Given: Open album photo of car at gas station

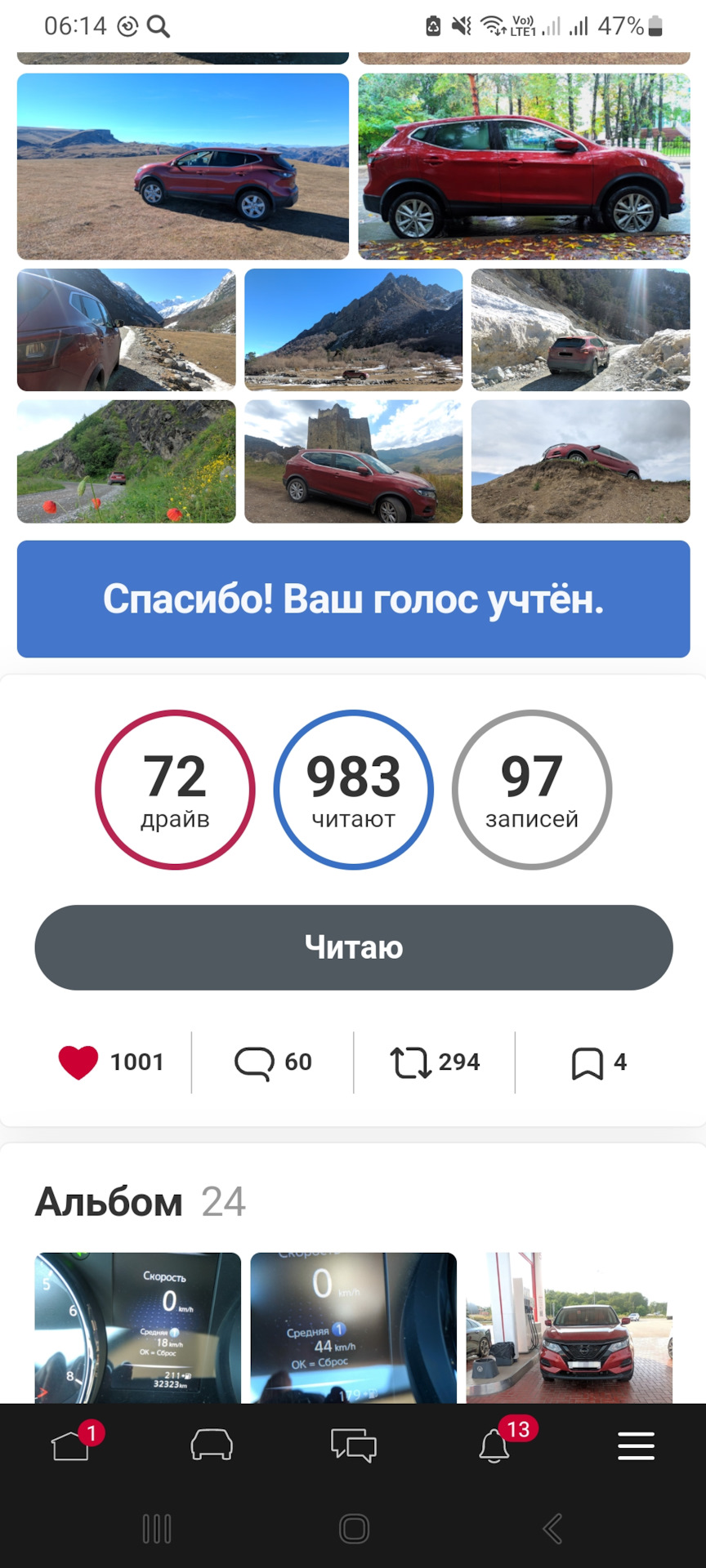Looking at the screenshot, I should click(x=569, y=1328).
